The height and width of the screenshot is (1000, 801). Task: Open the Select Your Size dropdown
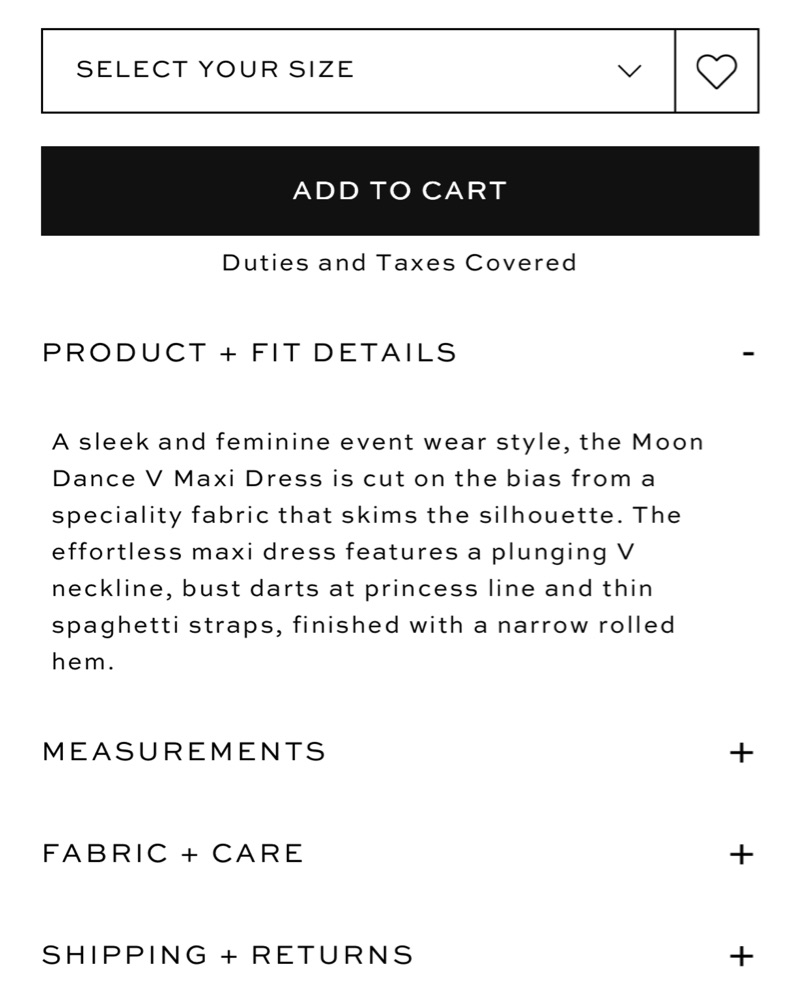pos(358,71)
